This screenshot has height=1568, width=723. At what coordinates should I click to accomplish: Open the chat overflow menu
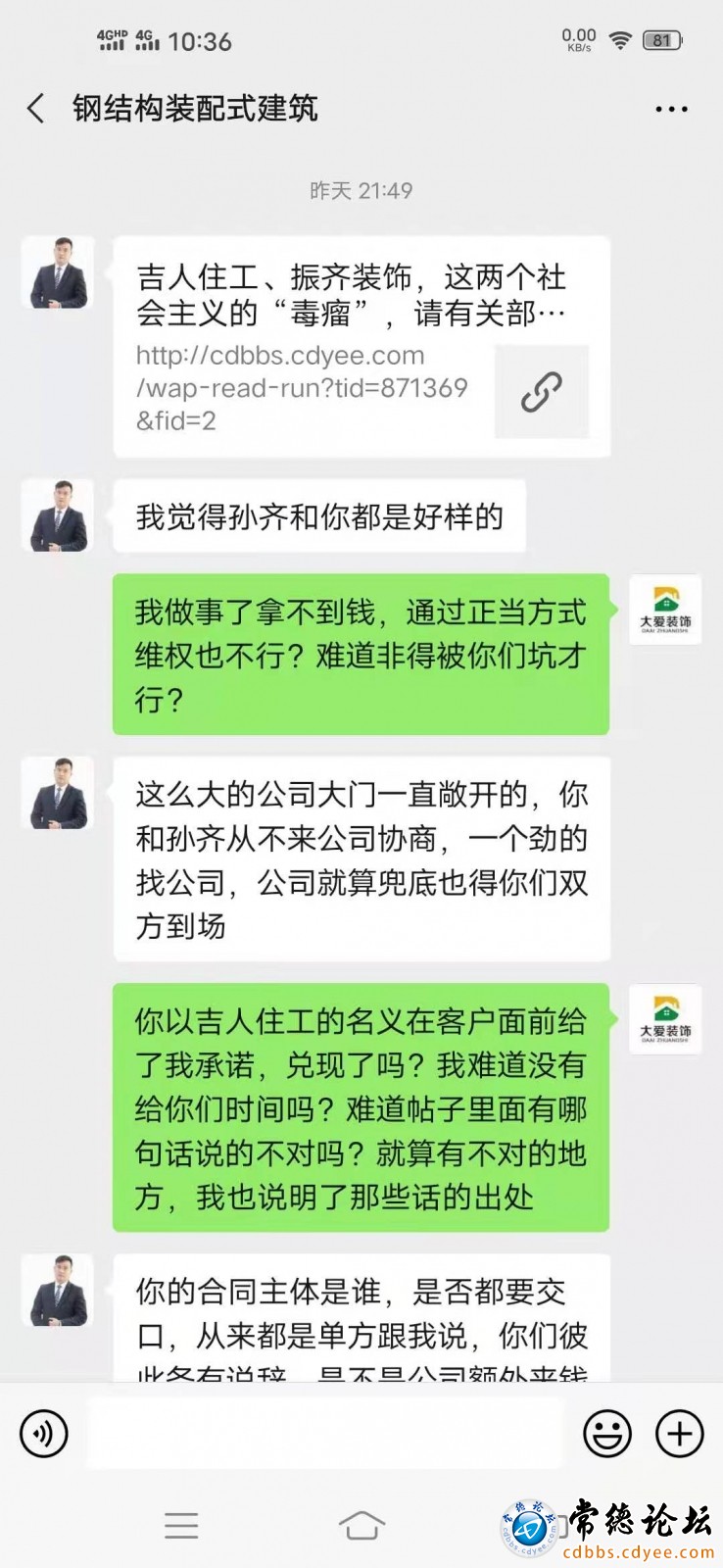tap(671, 109)
